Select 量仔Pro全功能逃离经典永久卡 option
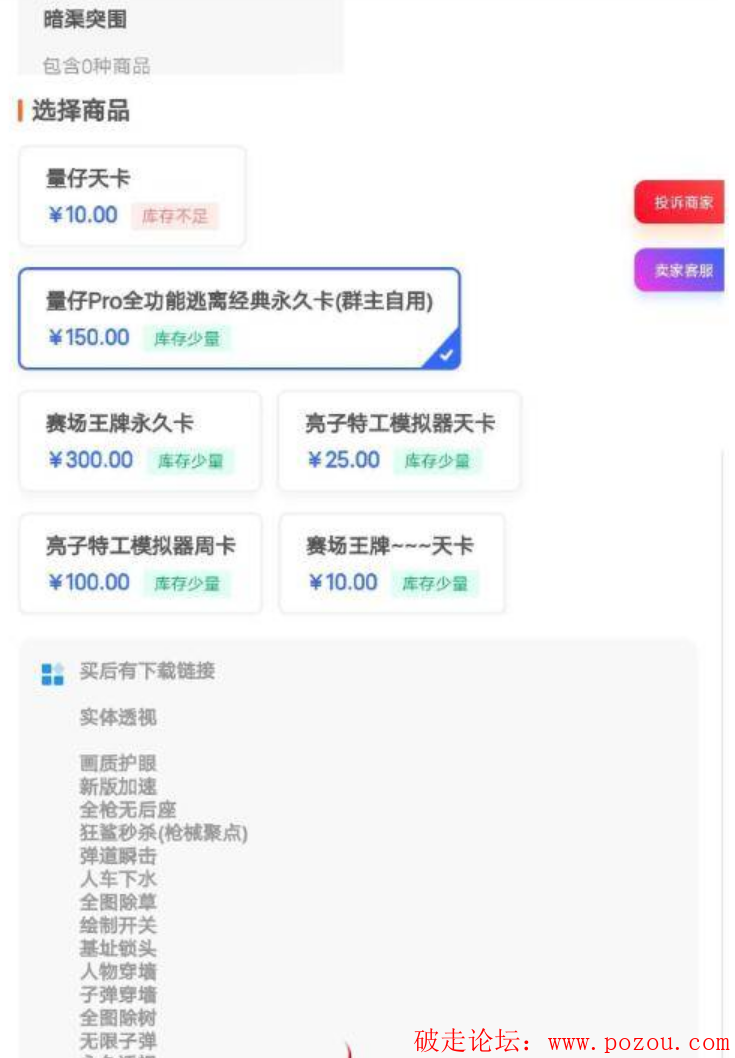Screen dimensions: 735x1058 [239, 318]
